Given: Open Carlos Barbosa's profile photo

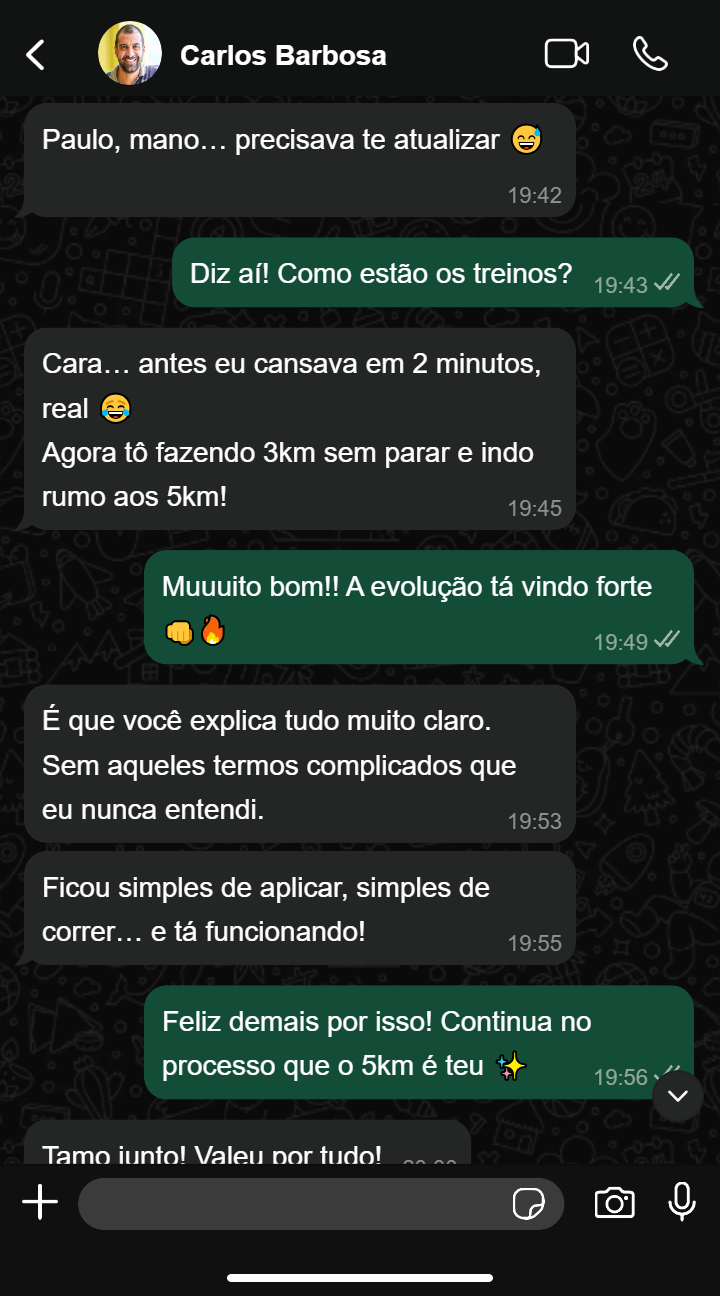Looking at the screenshot, I should pyautogui.click(x=130, y=54).
